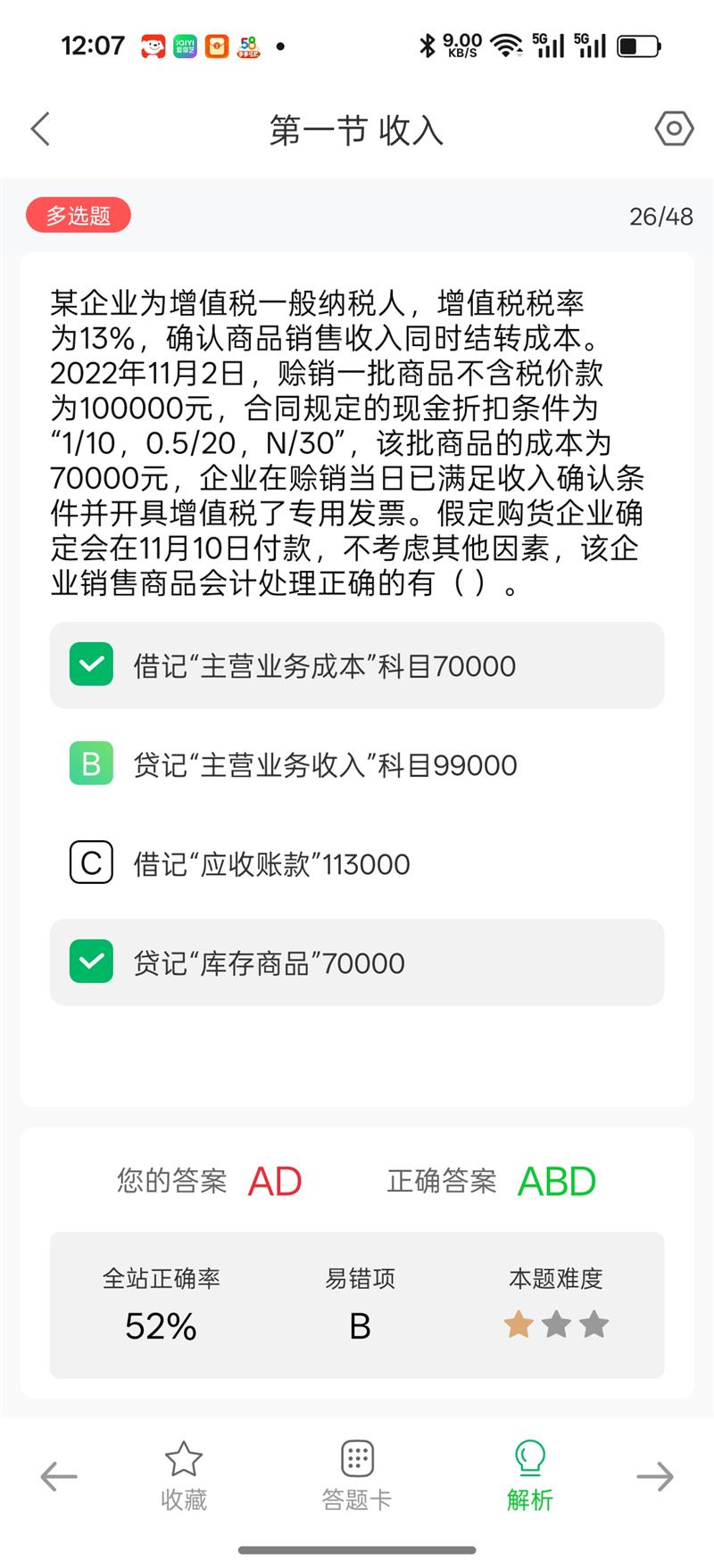Select option 贷记"库存商品"70000
The image size is (714, 1568).
pyautogui.click(x=357, y=962)
